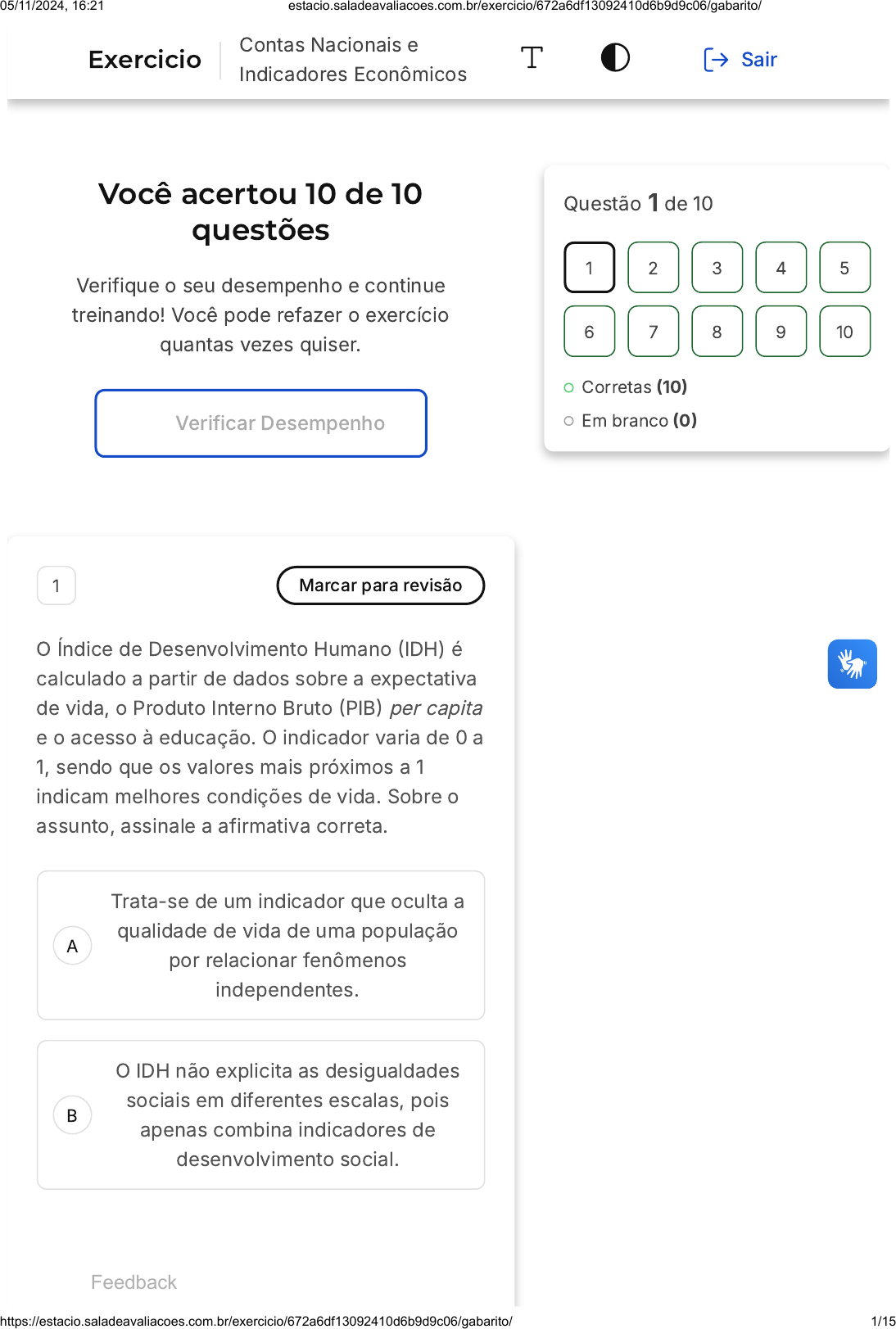Image resolution: width=896 pixels, height=1329 pixels.
Task: Tap Marcar para revisão
Action: 381,585
